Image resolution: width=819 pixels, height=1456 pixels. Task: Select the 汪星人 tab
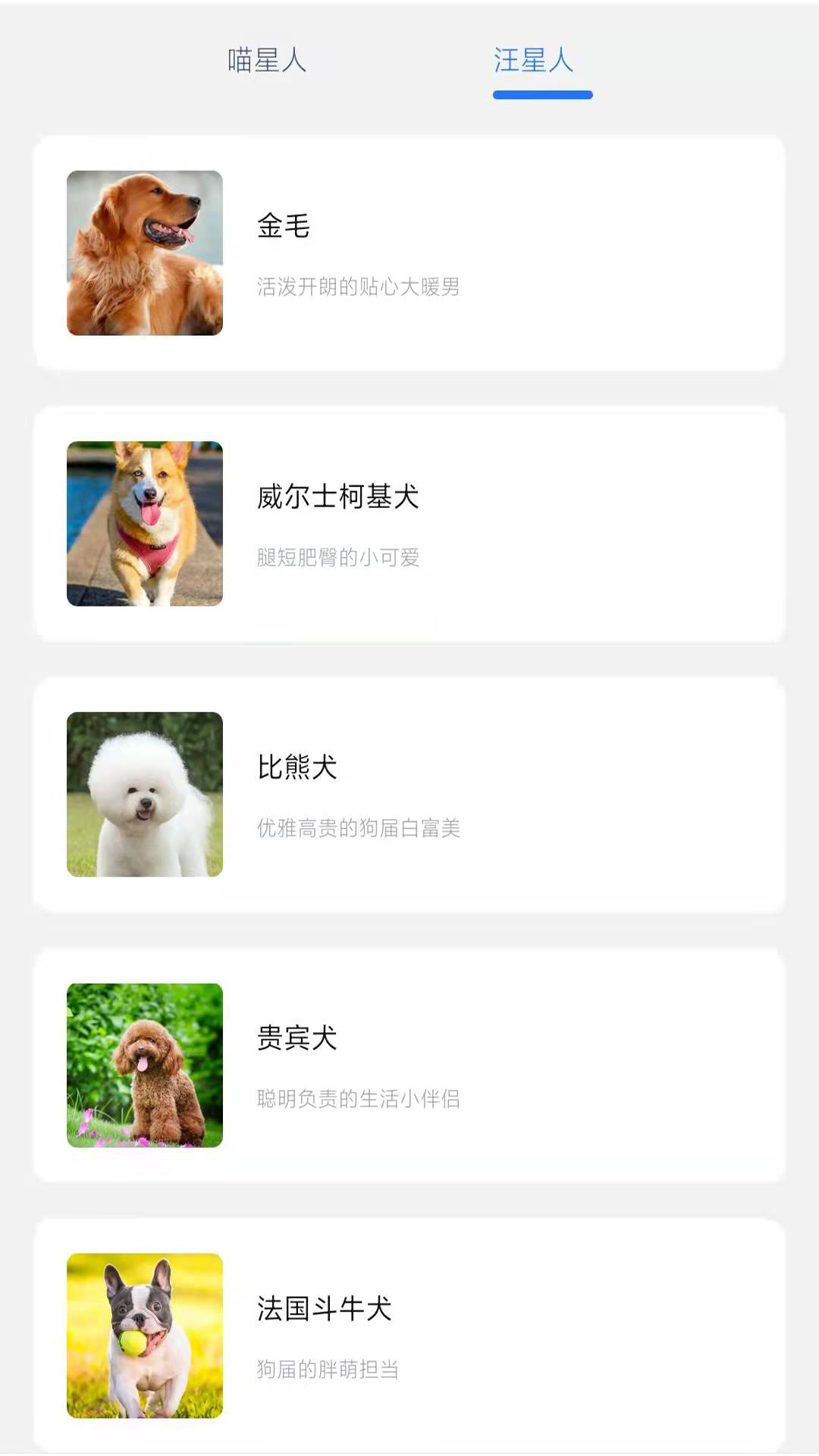click(533, 61)
